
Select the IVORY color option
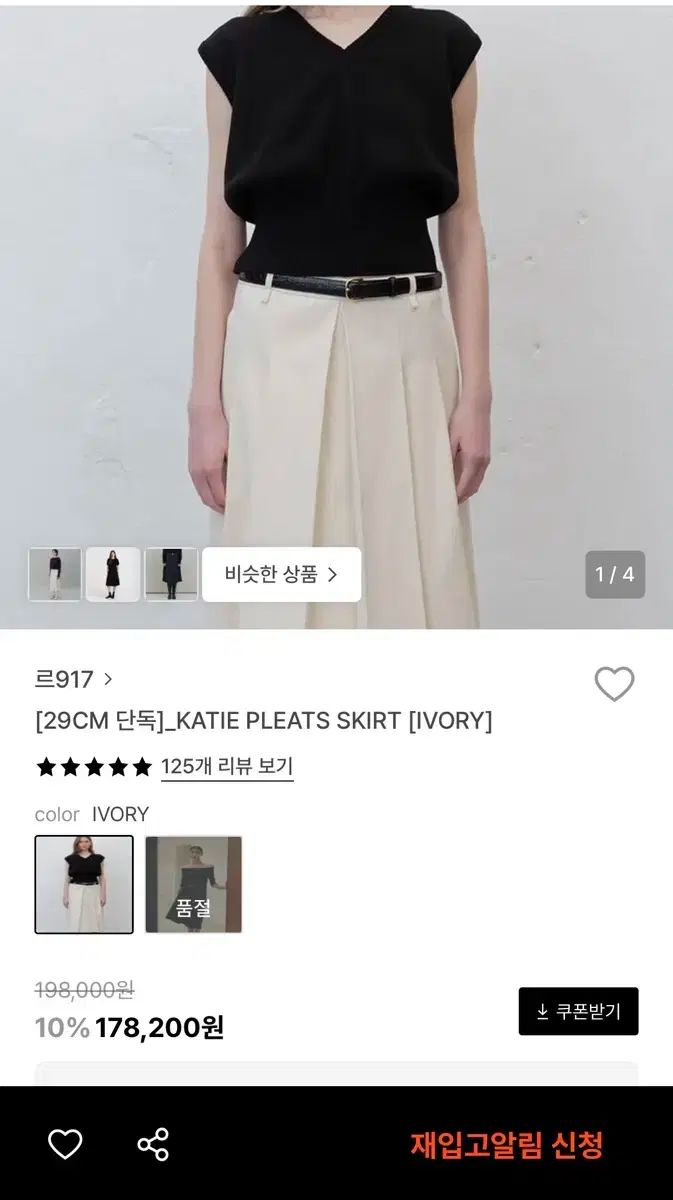tap(84, 884)
